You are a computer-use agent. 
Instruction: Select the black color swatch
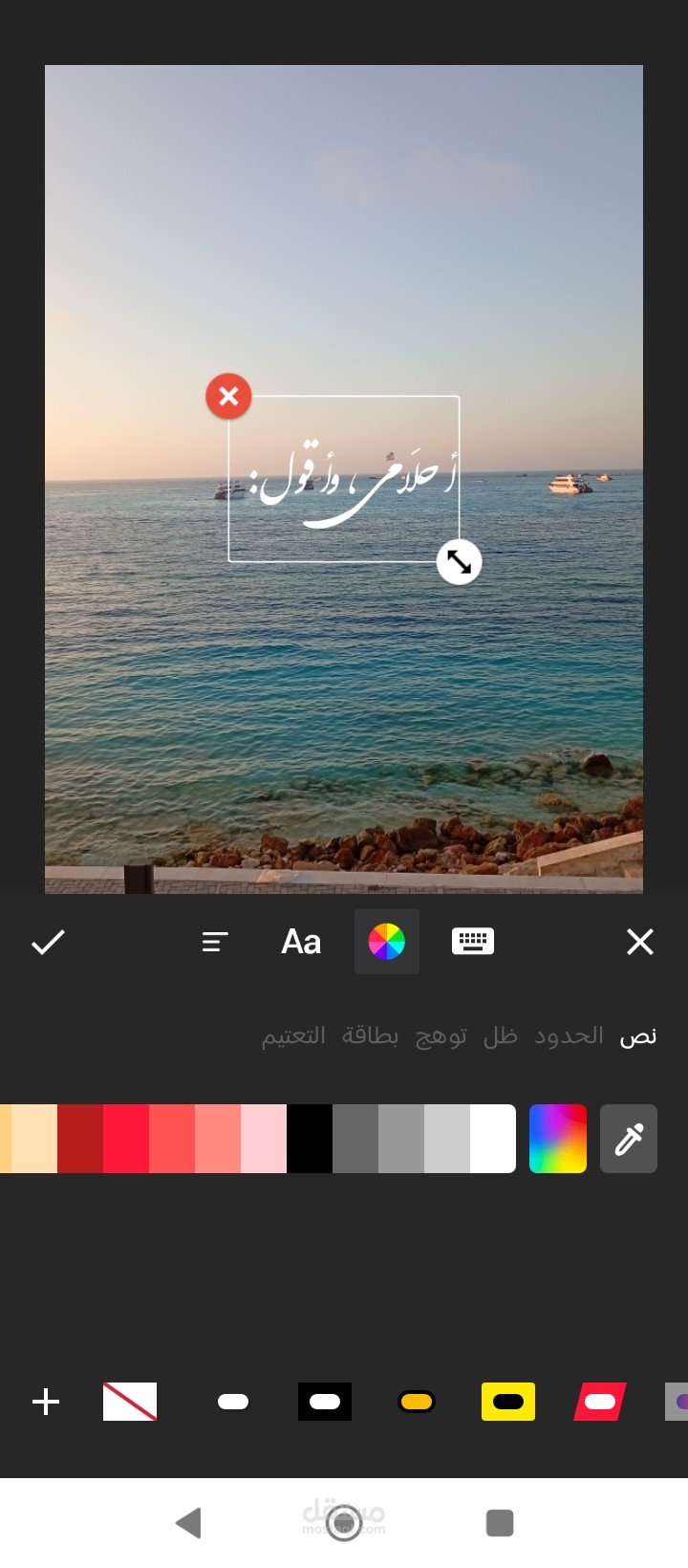[310, 1139]
